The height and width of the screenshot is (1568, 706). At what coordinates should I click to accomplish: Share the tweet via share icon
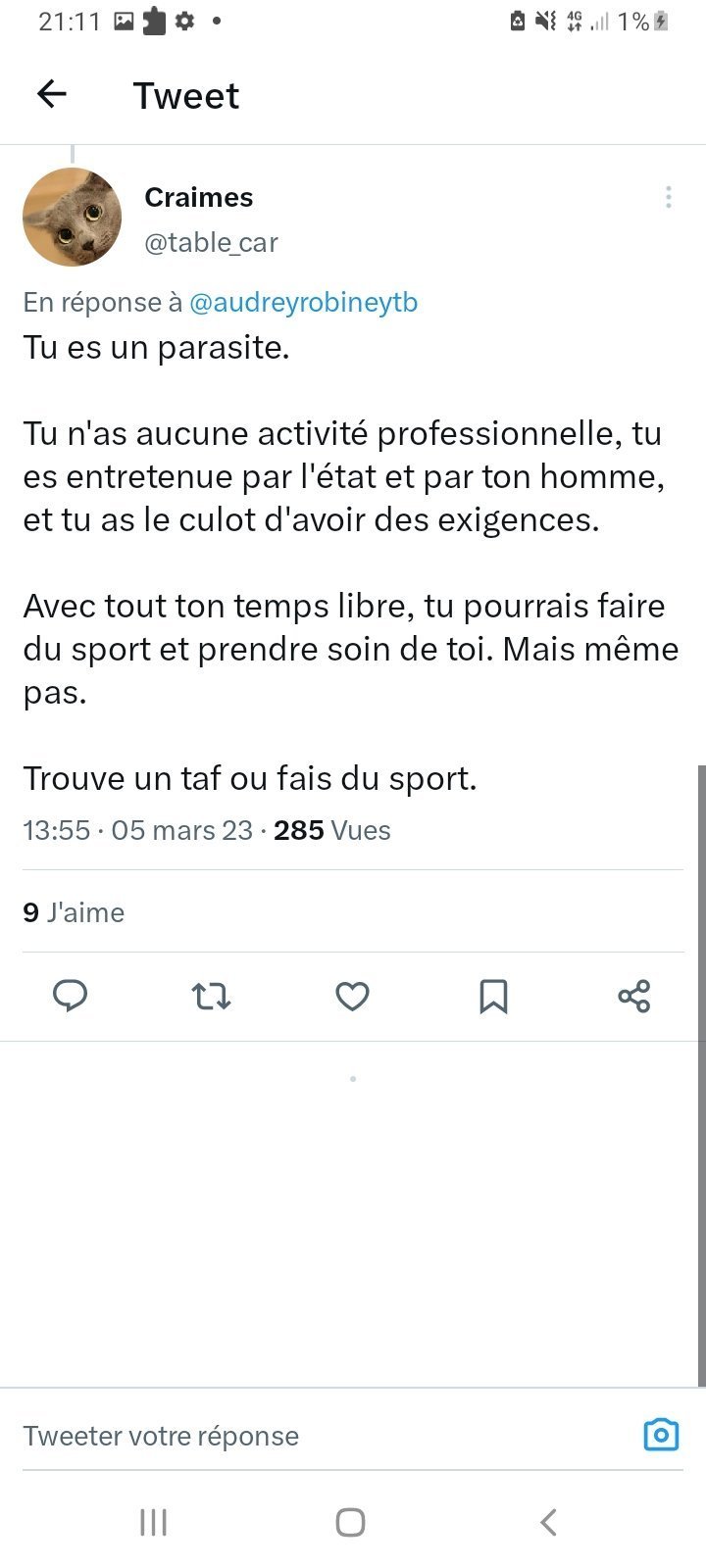pos(634,997)
